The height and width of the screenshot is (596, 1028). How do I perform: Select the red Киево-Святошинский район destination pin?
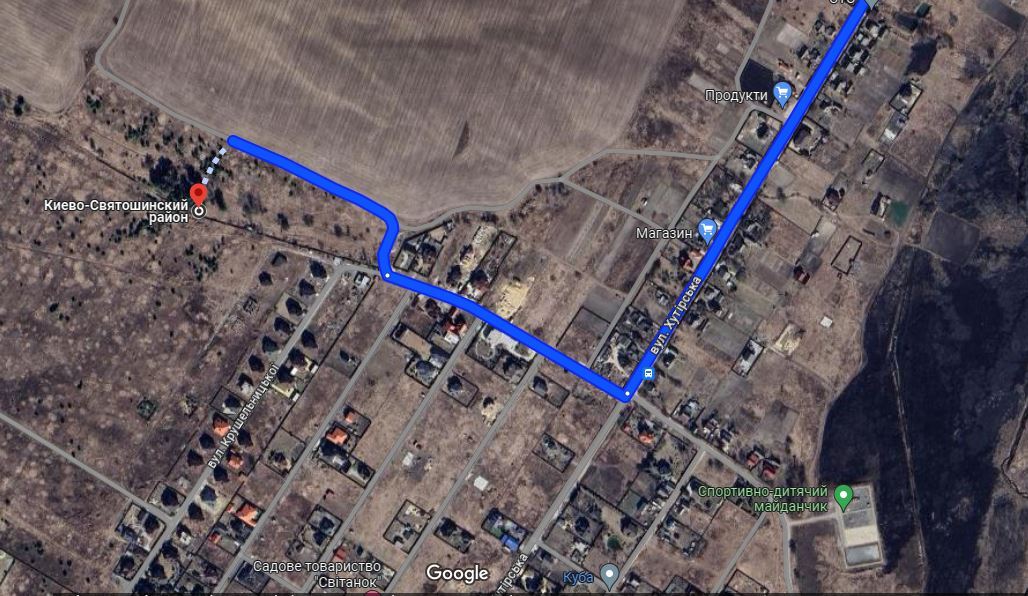(x=199, y=195)
